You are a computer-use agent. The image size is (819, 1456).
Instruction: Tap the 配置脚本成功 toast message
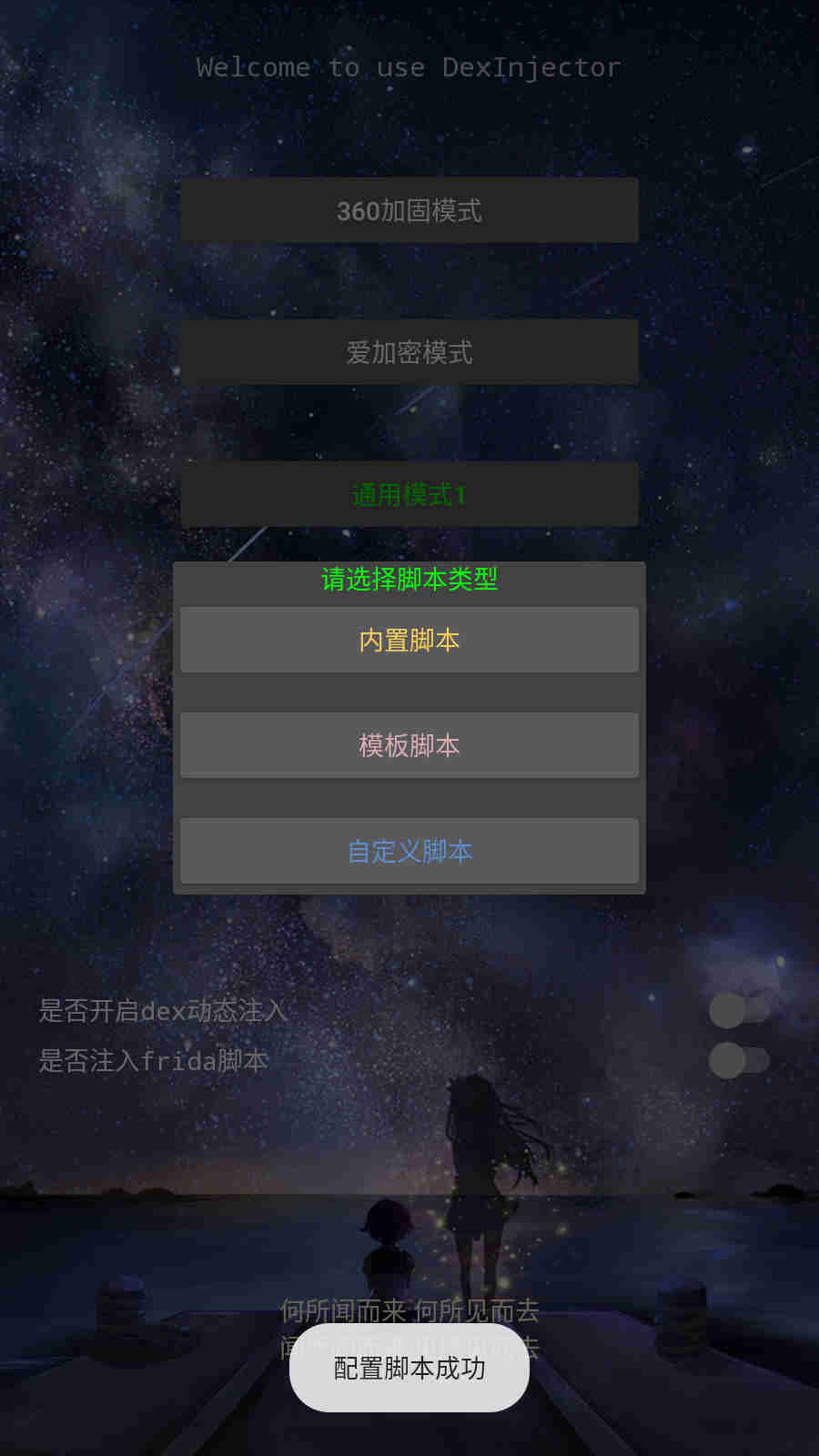click(x=409, y=1368)
